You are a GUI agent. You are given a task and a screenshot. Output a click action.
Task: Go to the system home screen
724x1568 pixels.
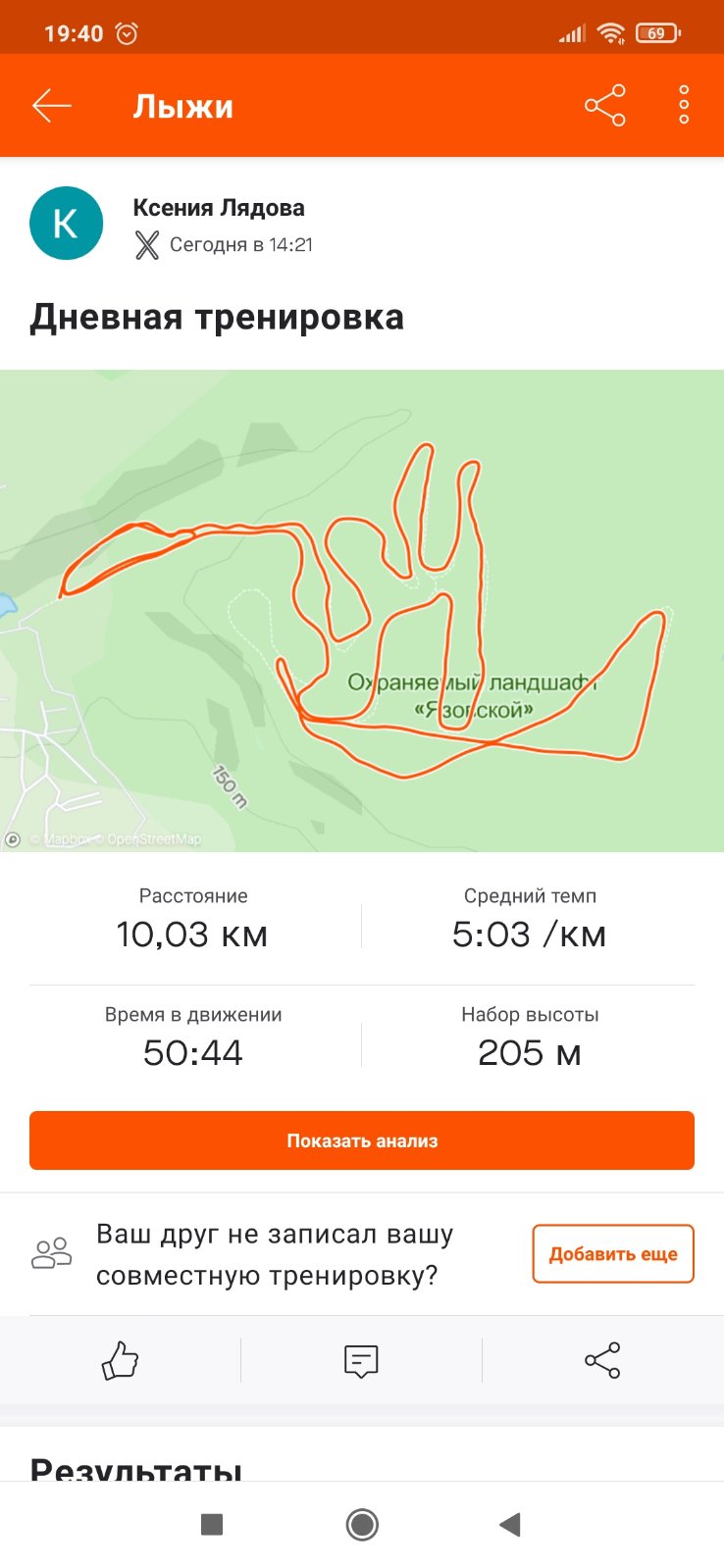[362, 1524]
